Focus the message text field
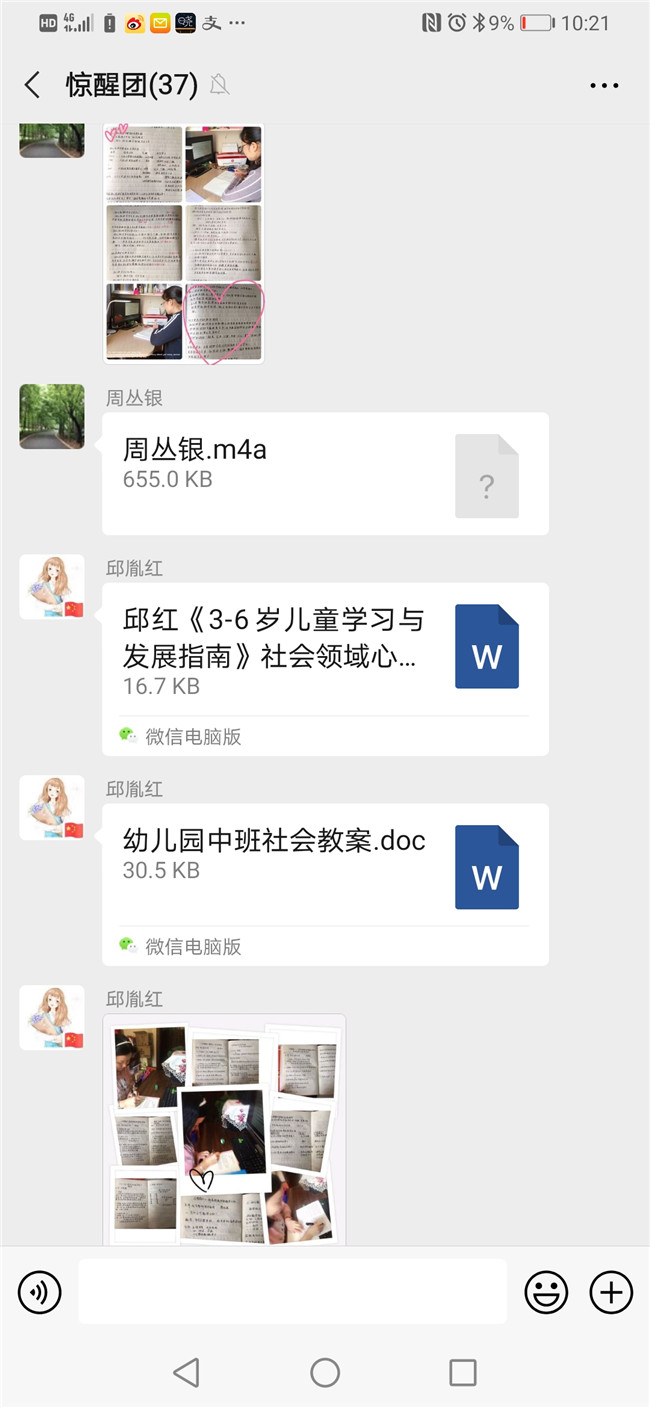650x1408 pixels. (x=292, y=1292)
